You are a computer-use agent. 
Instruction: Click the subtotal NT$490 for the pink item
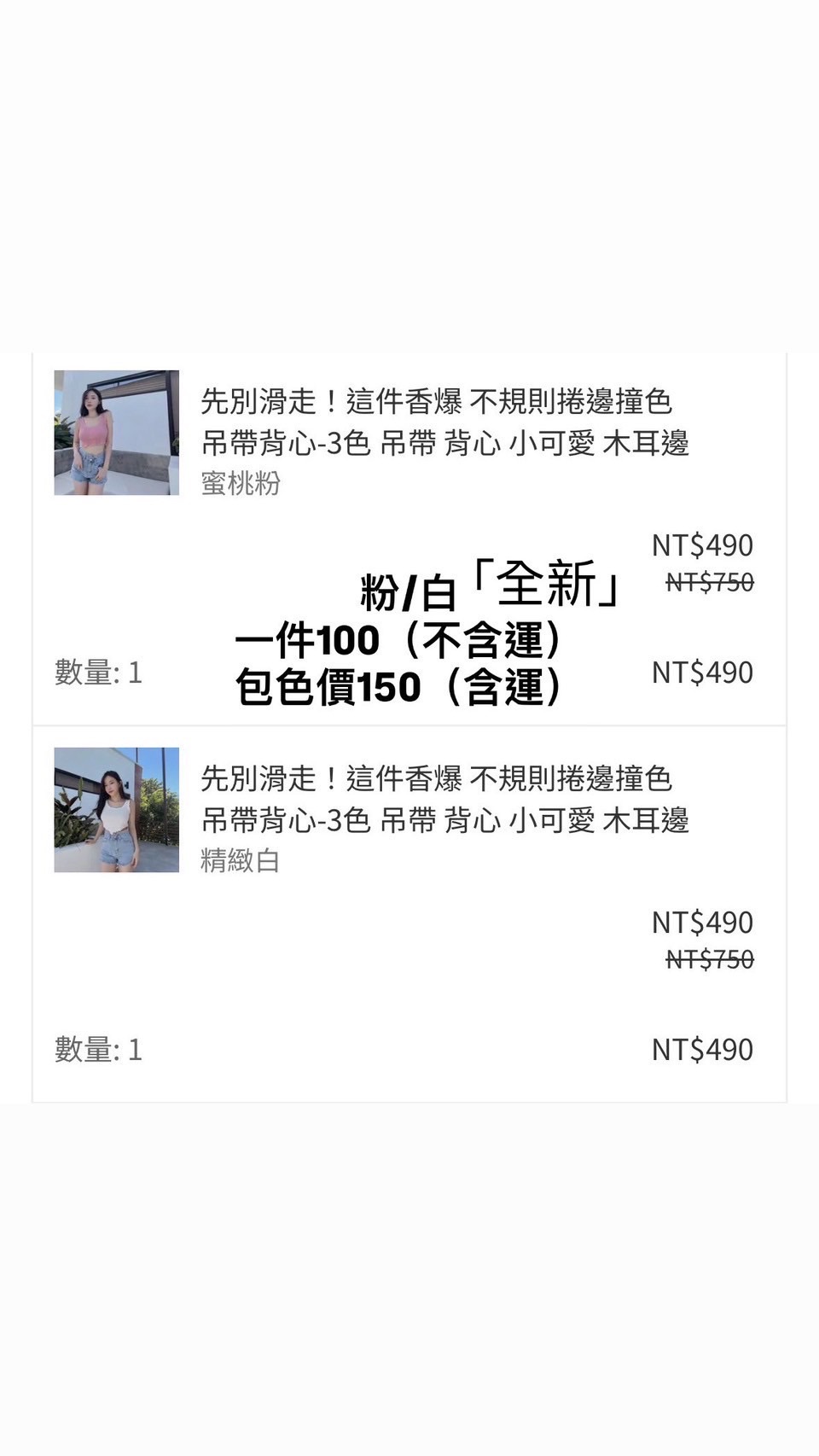(x=701, y=673)
